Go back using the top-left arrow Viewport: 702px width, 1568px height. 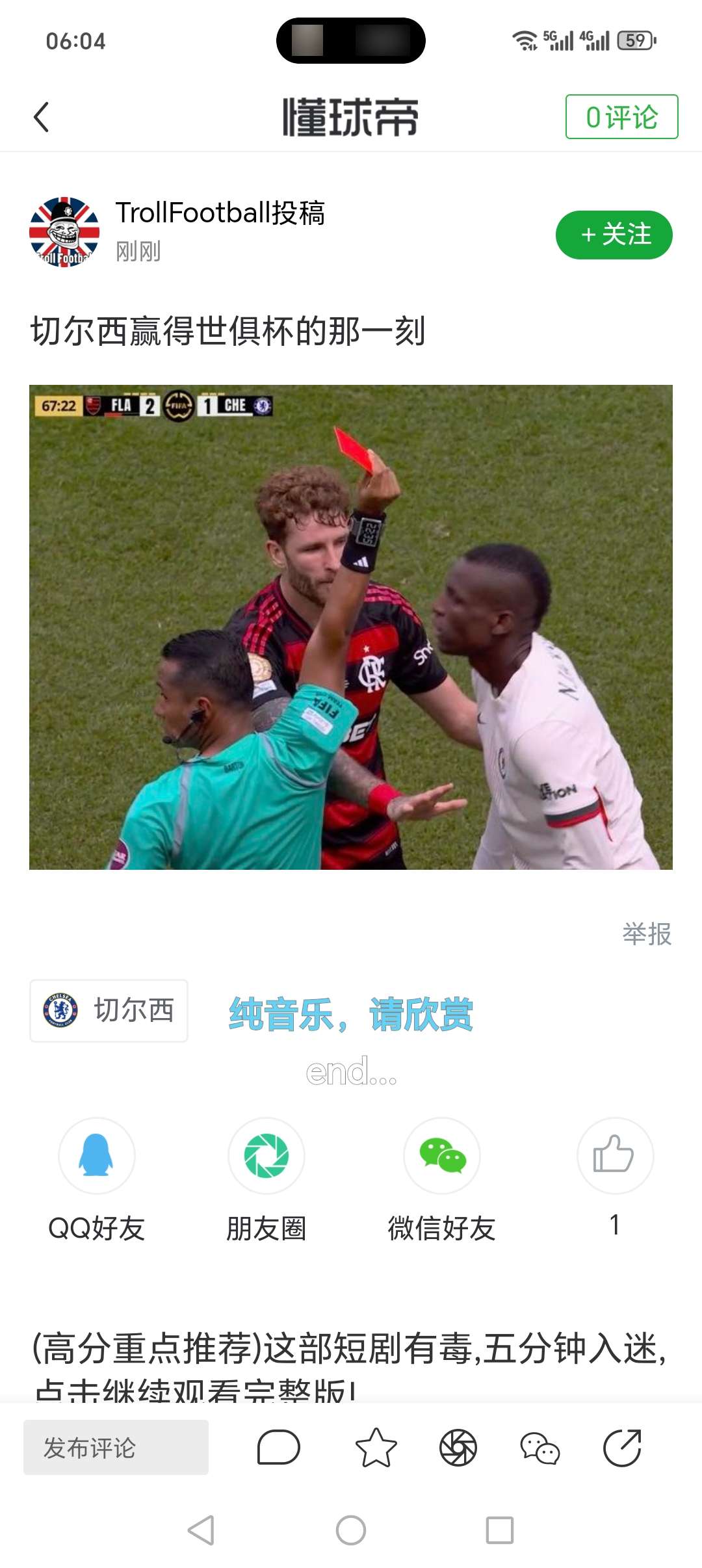pyautogui.click(x=42, y=118)
